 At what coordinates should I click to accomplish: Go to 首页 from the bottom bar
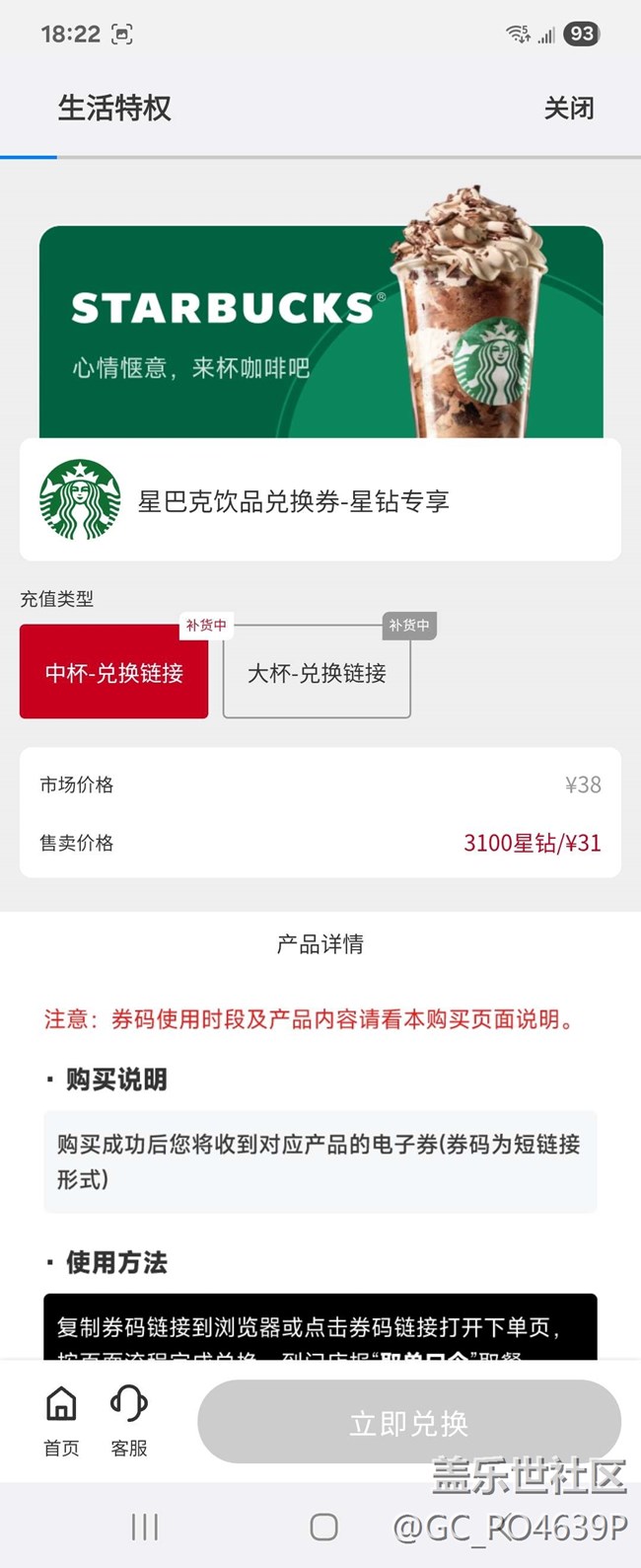[61, 1419]
